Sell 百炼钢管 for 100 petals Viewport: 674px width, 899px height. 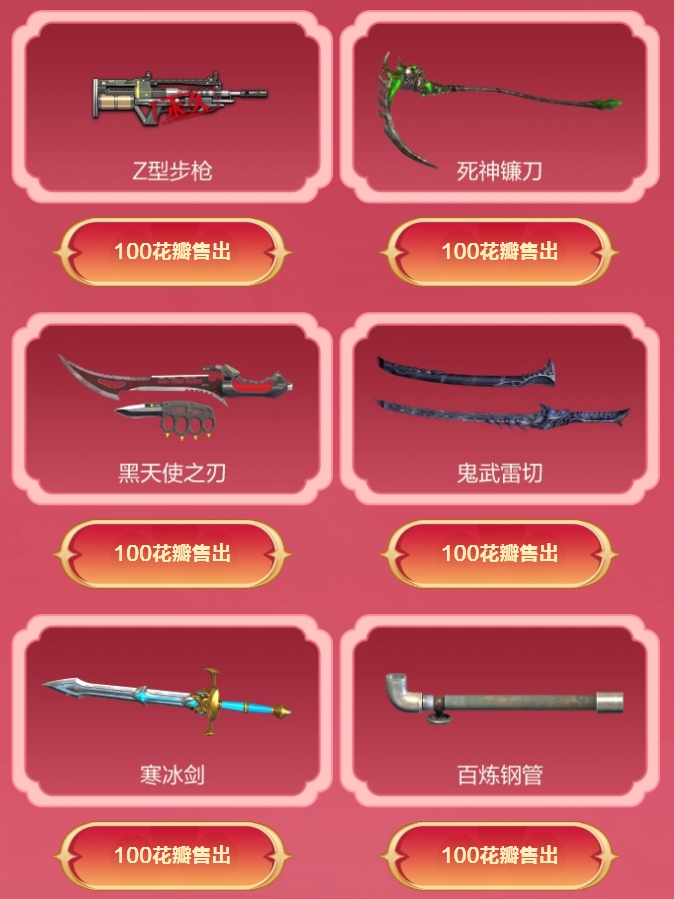tap(500, 855)
